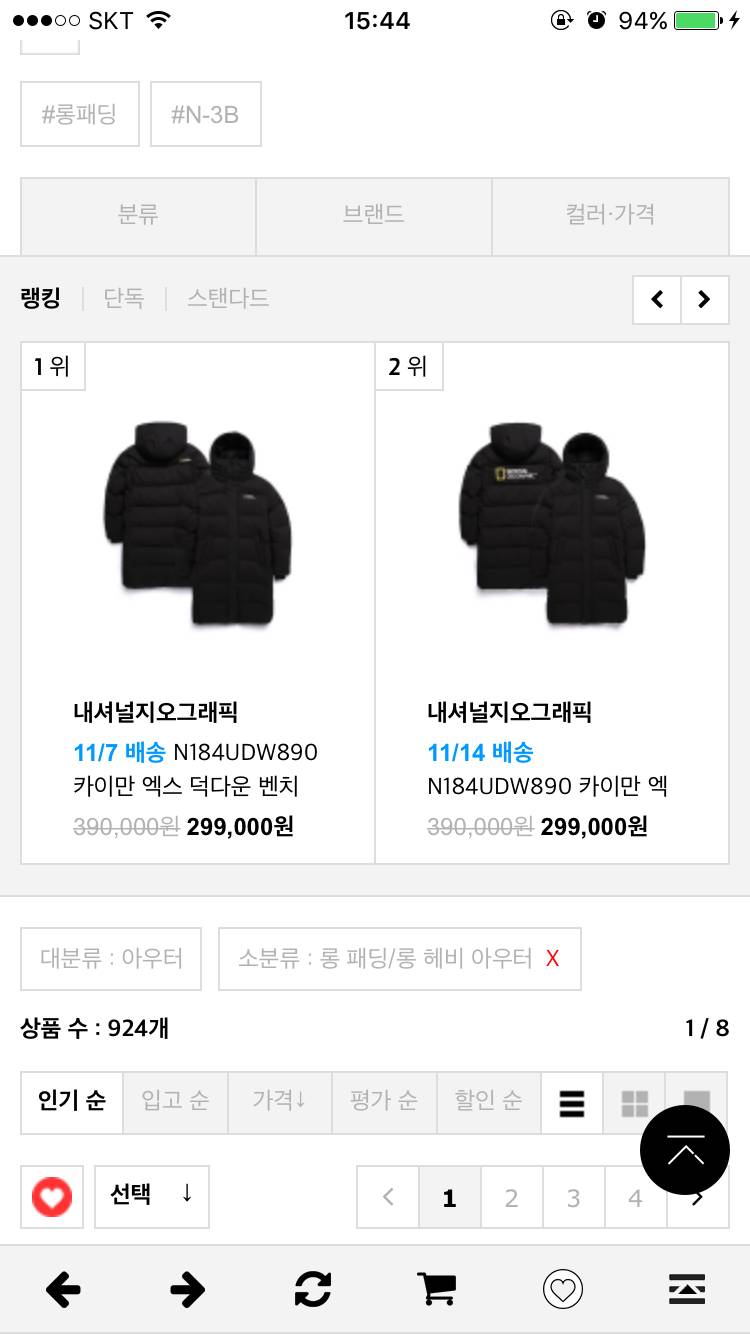Open the ranked first 내셔널지오그래픽 product image
750x1334 pixels.
click(197, 520)
